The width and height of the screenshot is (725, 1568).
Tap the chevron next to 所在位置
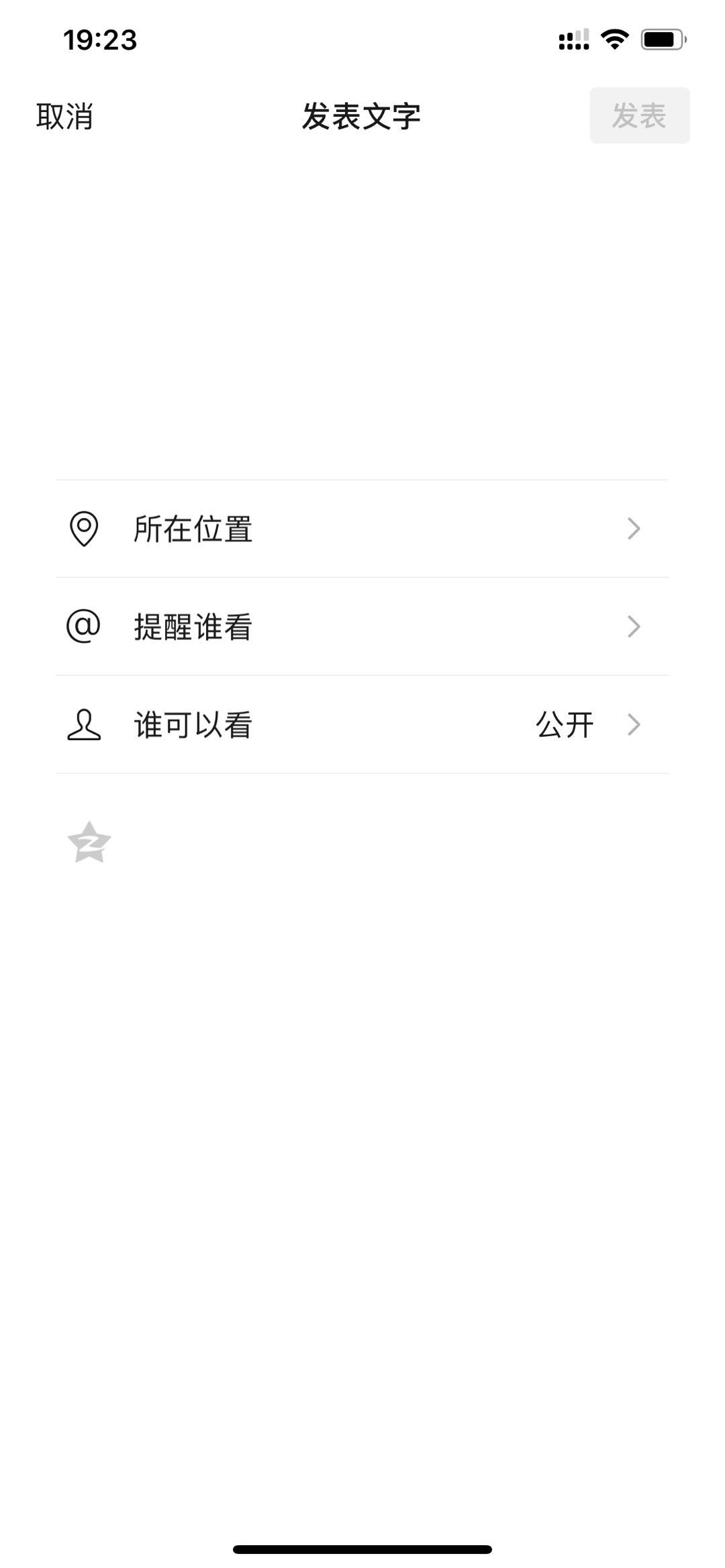click(x=634, y=529)
